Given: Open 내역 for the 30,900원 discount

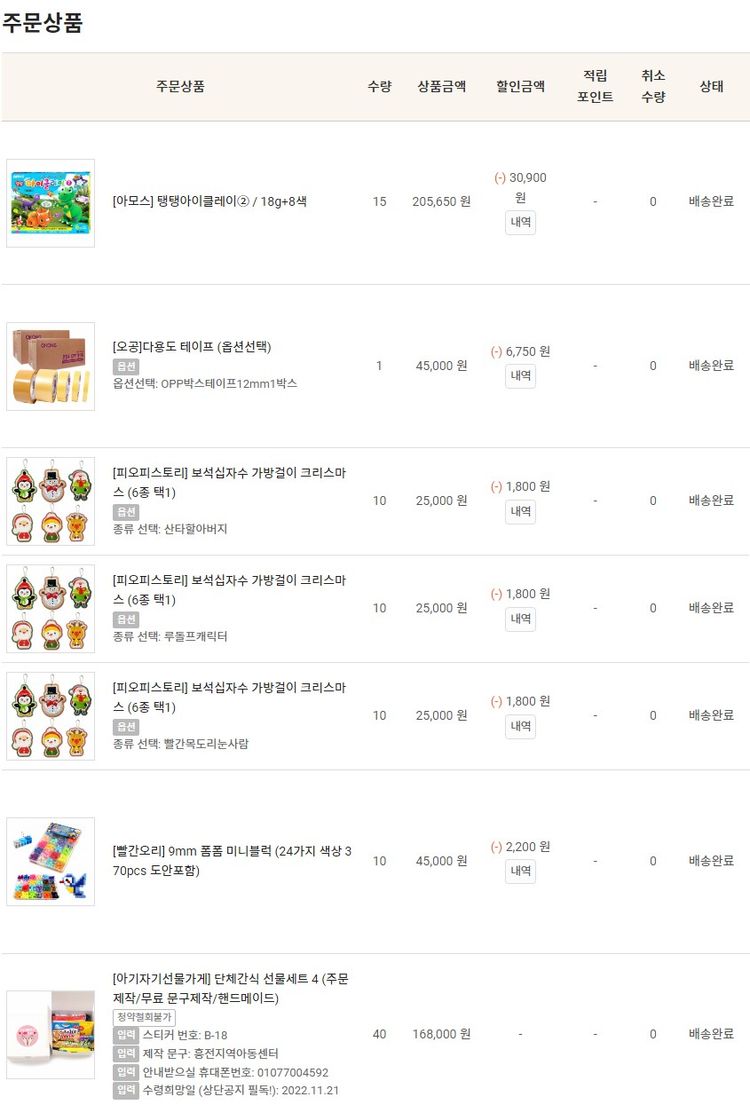Looking at the screenshot, I should click(520, 223).
